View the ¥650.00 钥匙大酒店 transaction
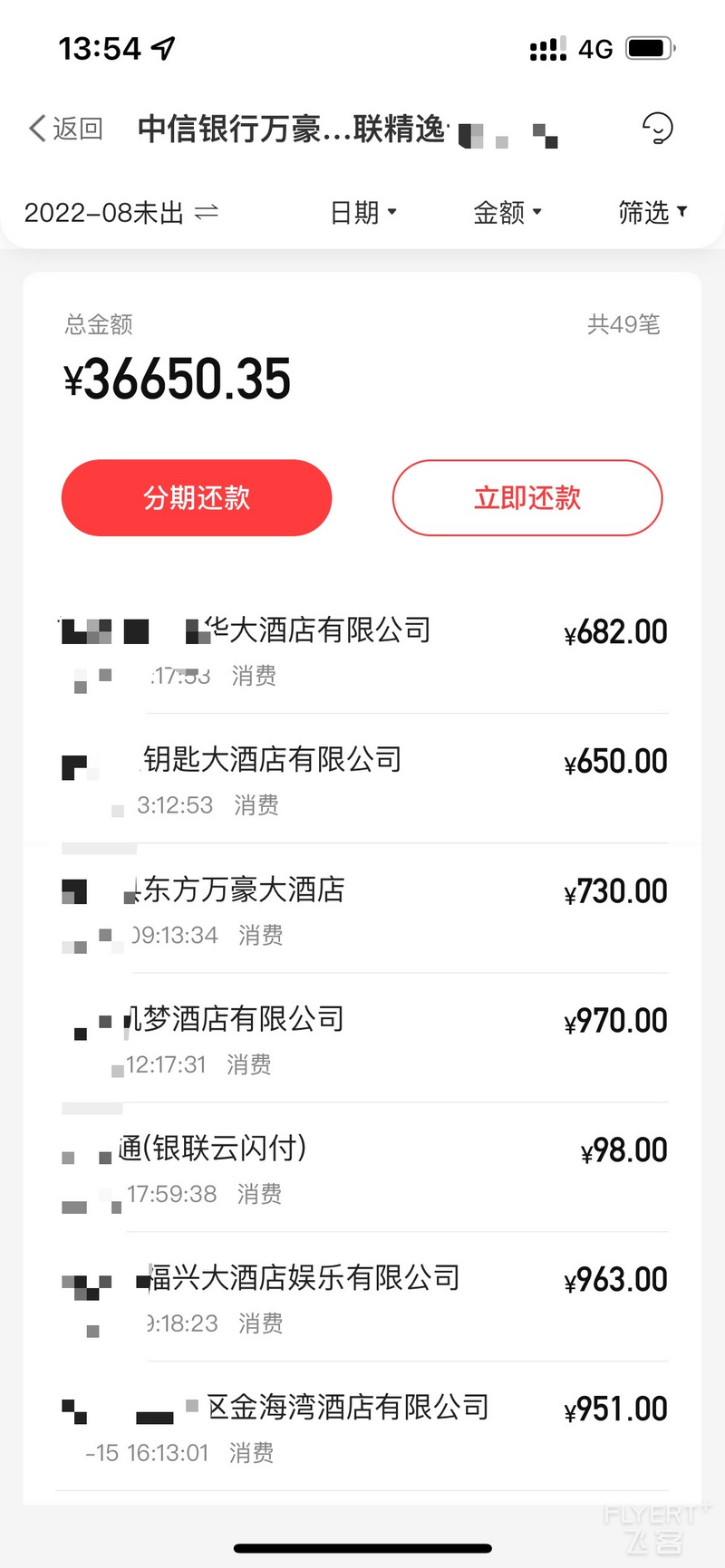The width and height of the screenshot is (725, 1568). (362, 779)
